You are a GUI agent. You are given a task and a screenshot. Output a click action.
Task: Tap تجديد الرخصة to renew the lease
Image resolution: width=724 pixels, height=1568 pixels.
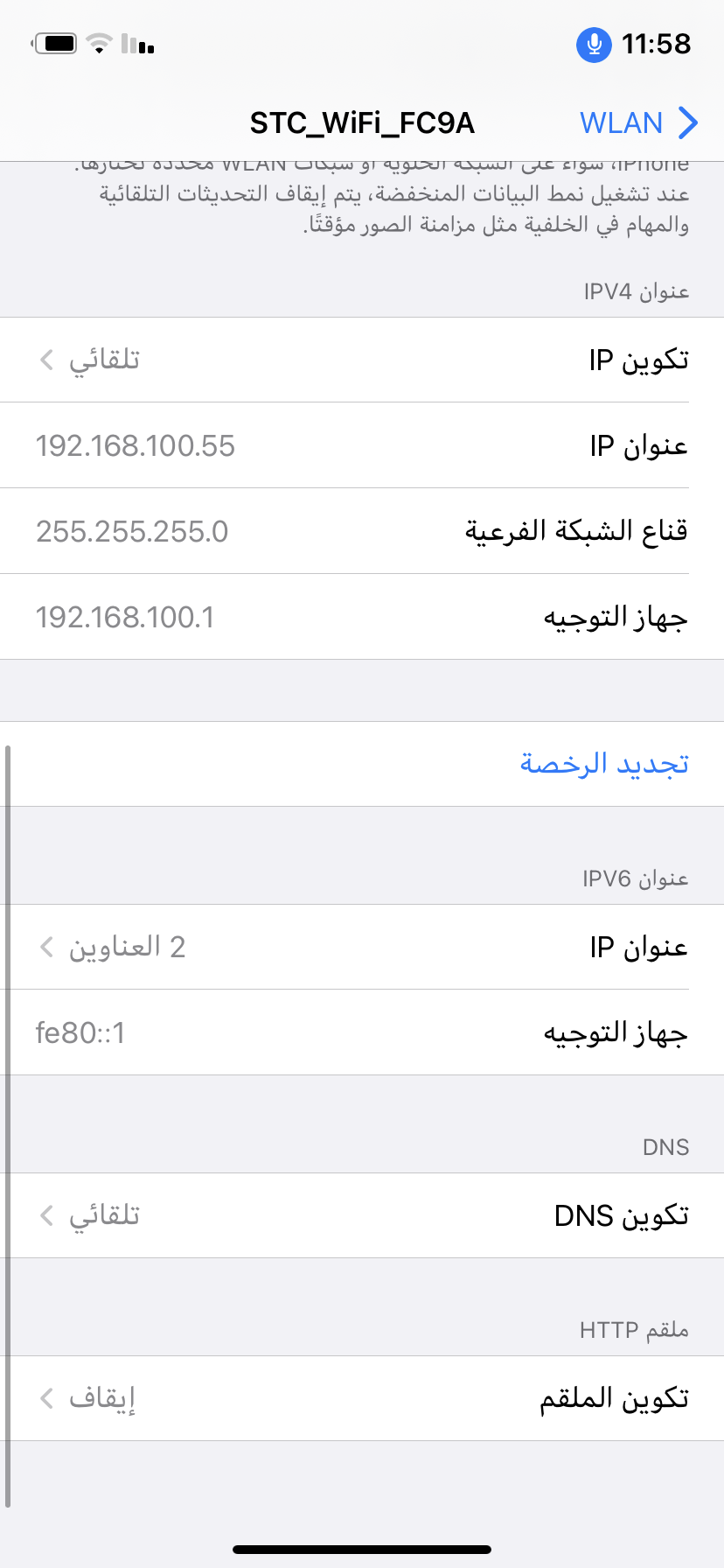603,764
